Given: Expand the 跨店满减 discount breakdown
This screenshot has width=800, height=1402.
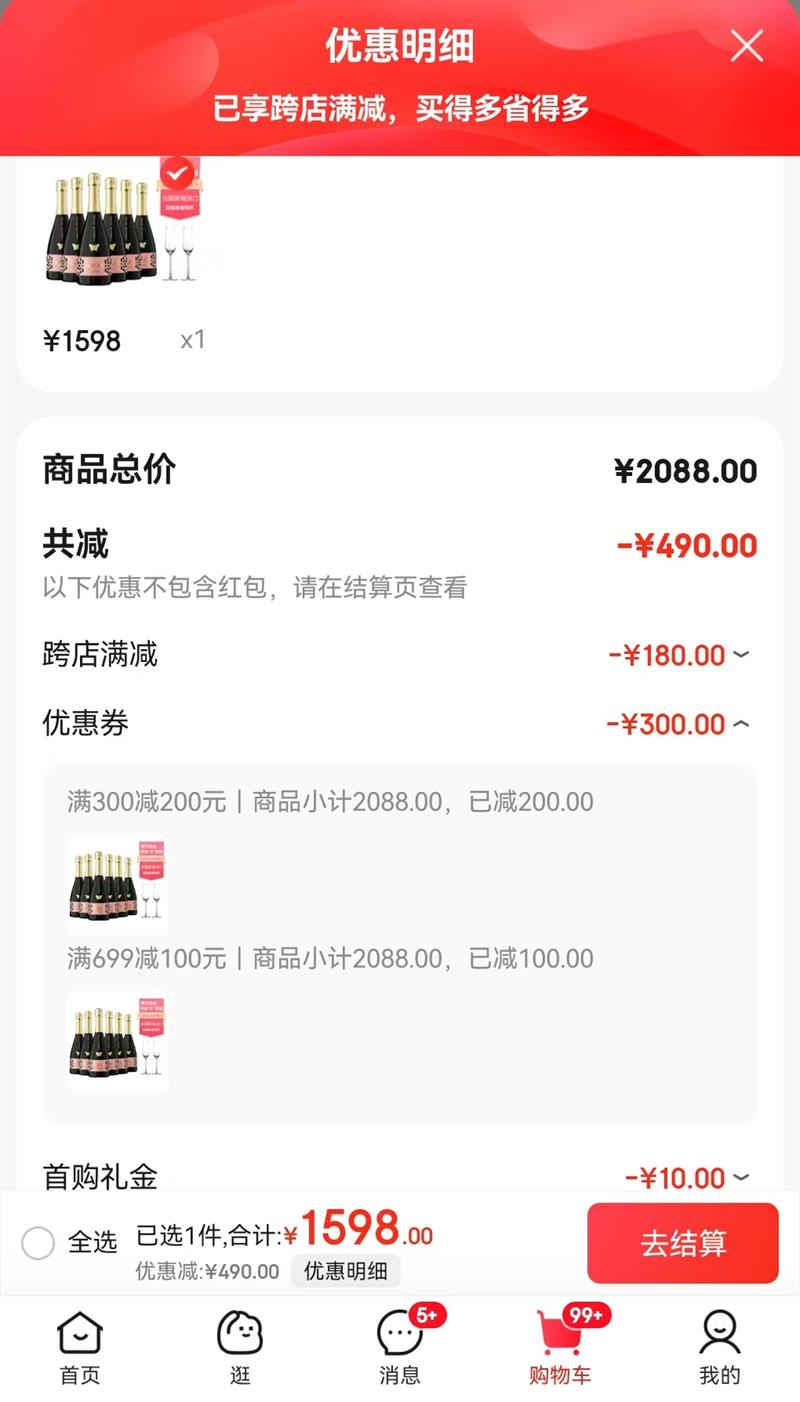Looking at the screenshot, I should pyautogui.click(x=741, y=655).
